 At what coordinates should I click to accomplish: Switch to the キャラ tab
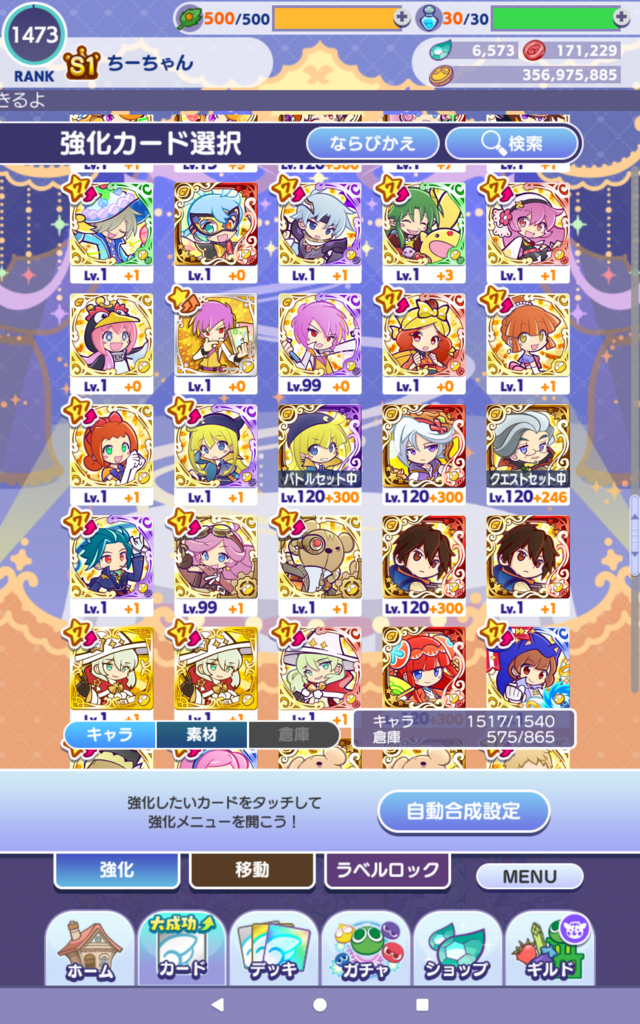tap(110, 734)
